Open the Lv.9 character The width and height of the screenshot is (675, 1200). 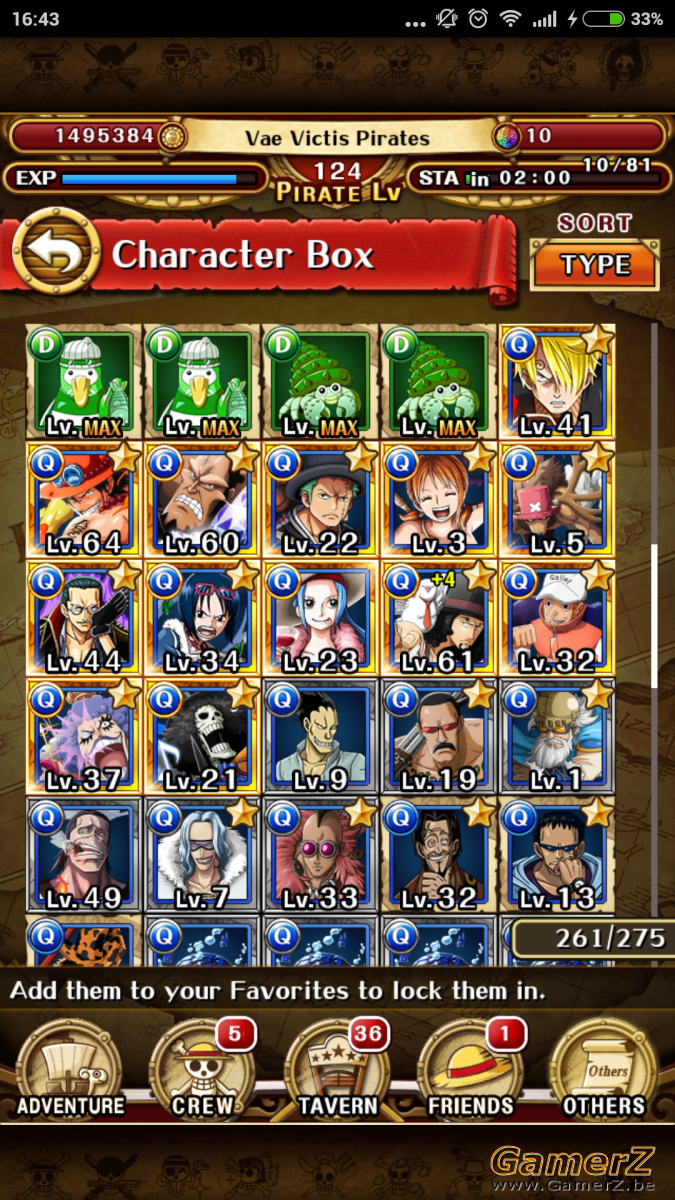321,736
